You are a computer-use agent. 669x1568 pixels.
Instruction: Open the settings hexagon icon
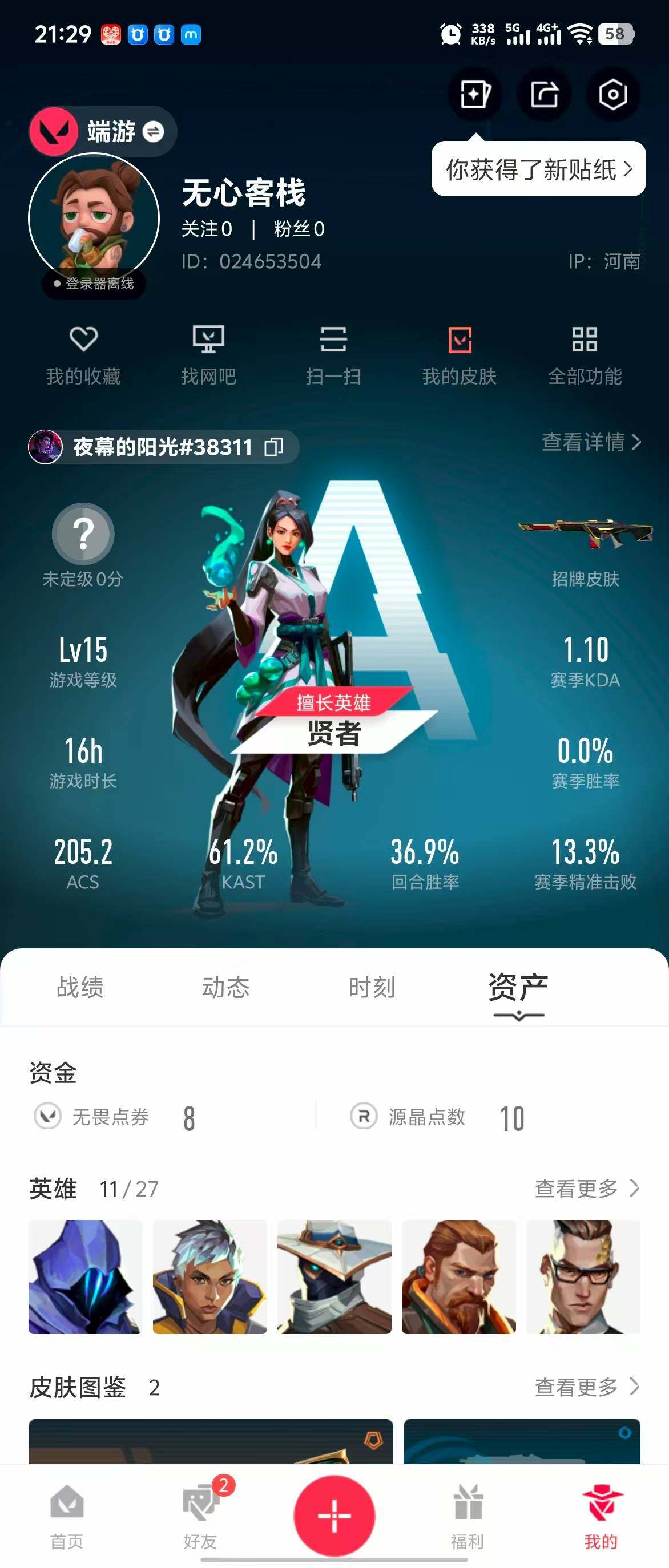[x=612, y=95]
